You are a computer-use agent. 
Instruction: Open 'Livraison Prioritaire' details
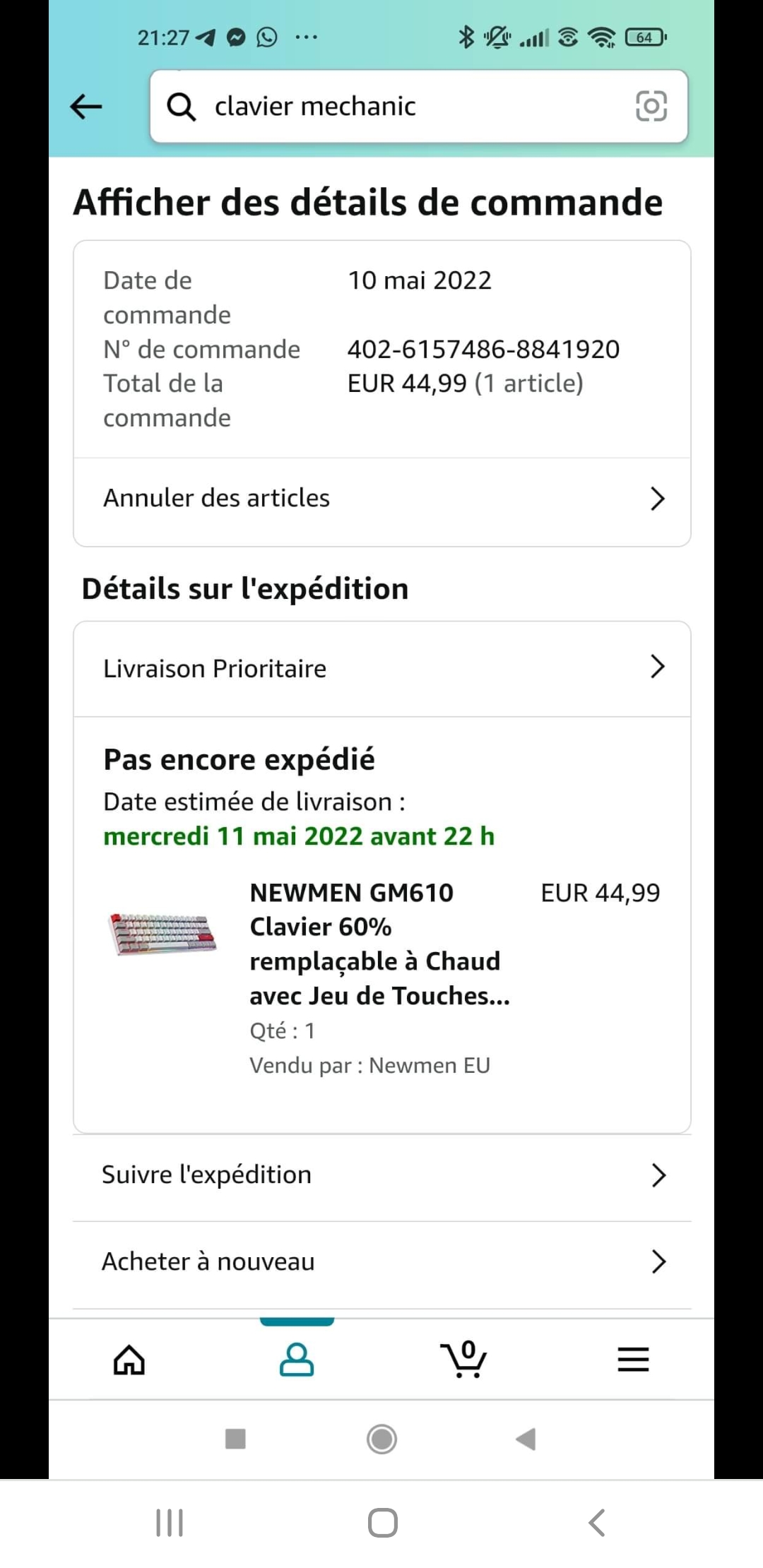[x=381, y=668]
